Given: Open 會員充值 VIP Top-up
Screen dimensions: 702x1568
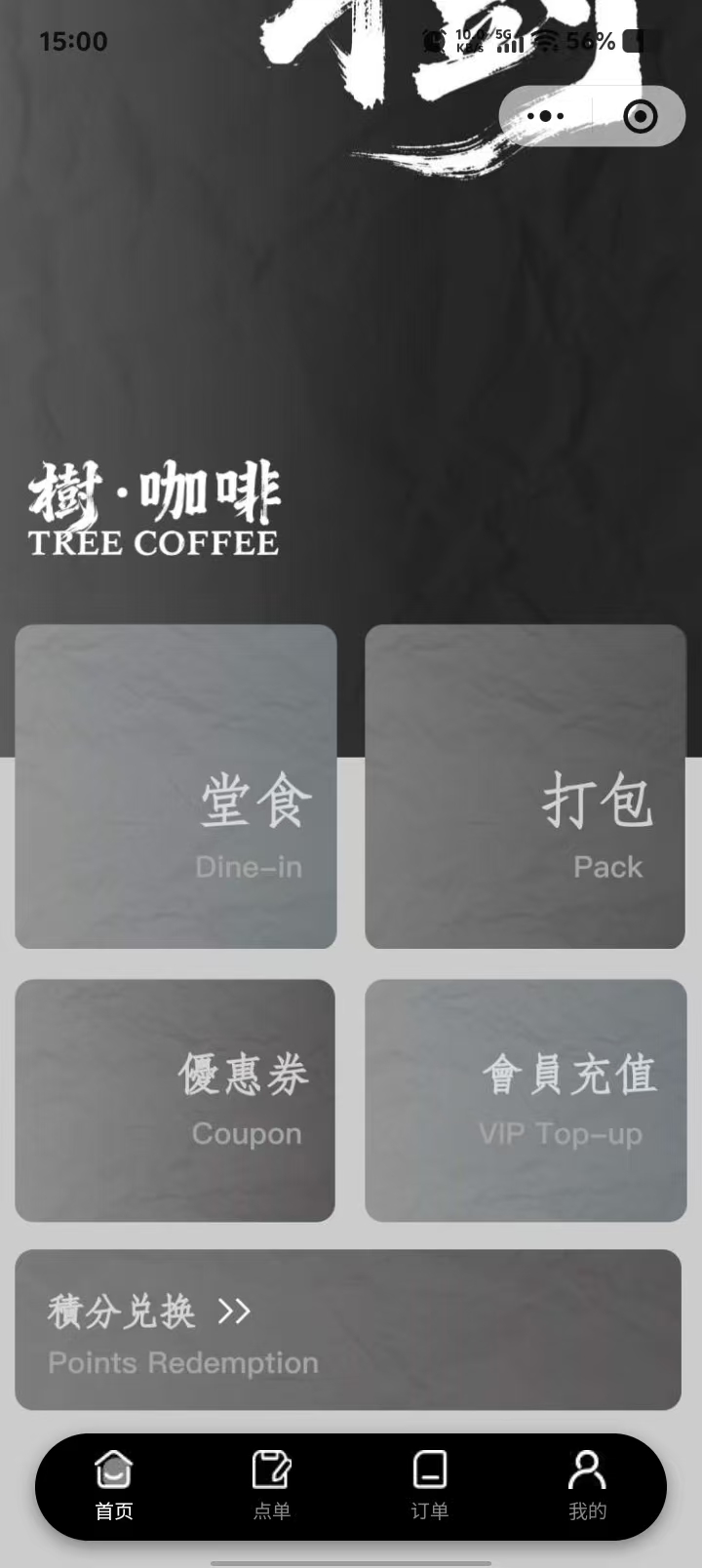Looking at the screenshot, I should 525,1100.
